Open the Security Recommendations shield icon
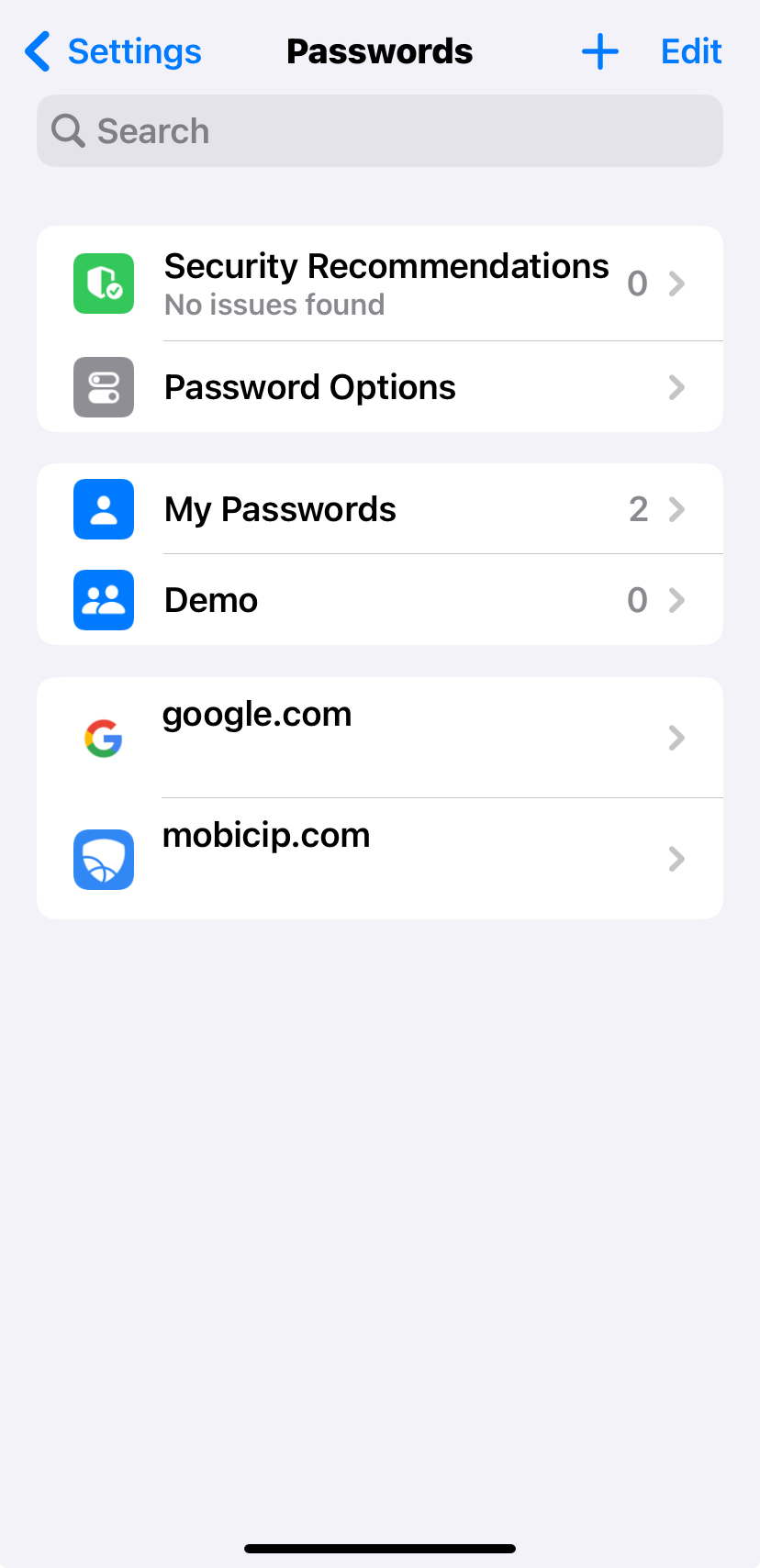This screenshot has width=760, height=1568. [103, 284]
